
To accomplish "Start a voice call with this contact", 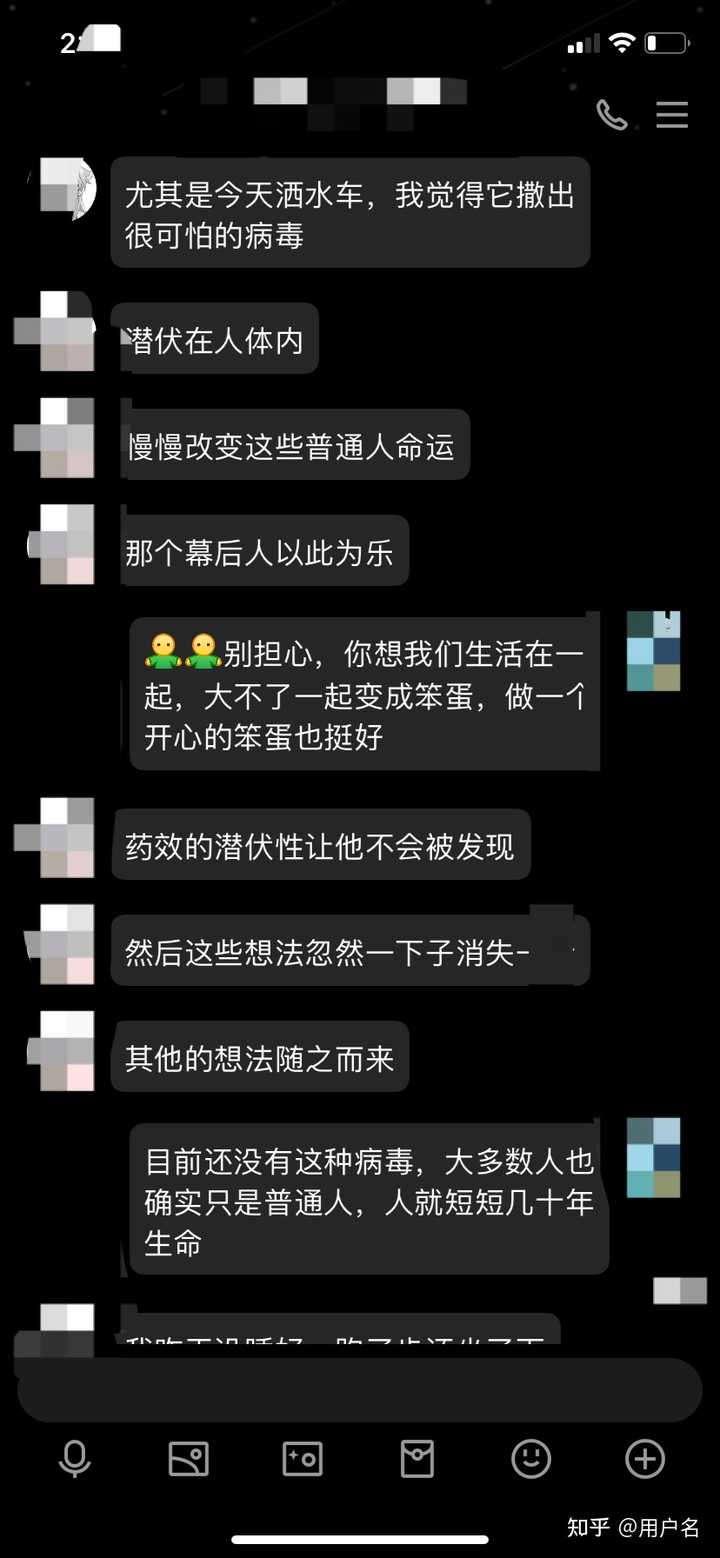I will click(612, 115).
